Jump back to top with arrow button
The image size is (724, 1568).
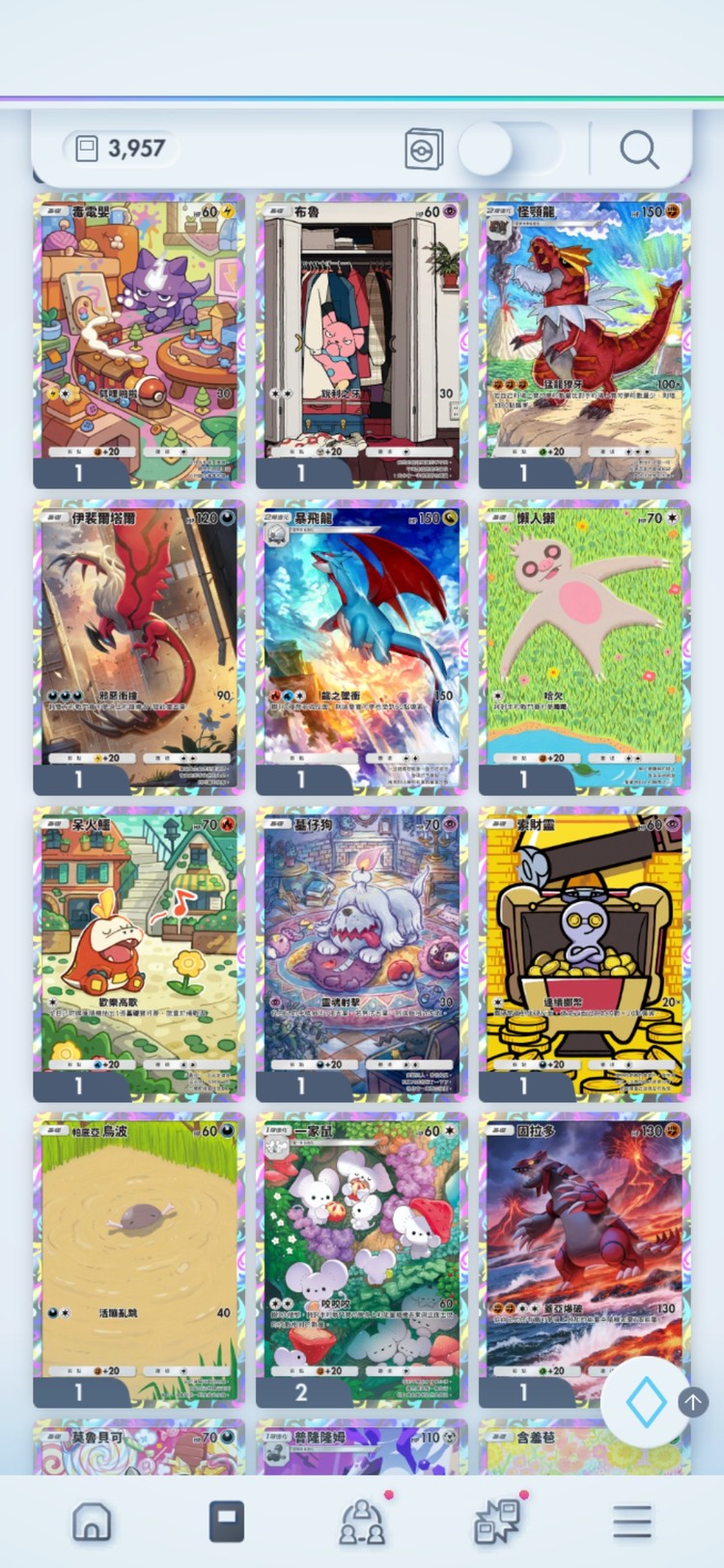point(693,1402)
